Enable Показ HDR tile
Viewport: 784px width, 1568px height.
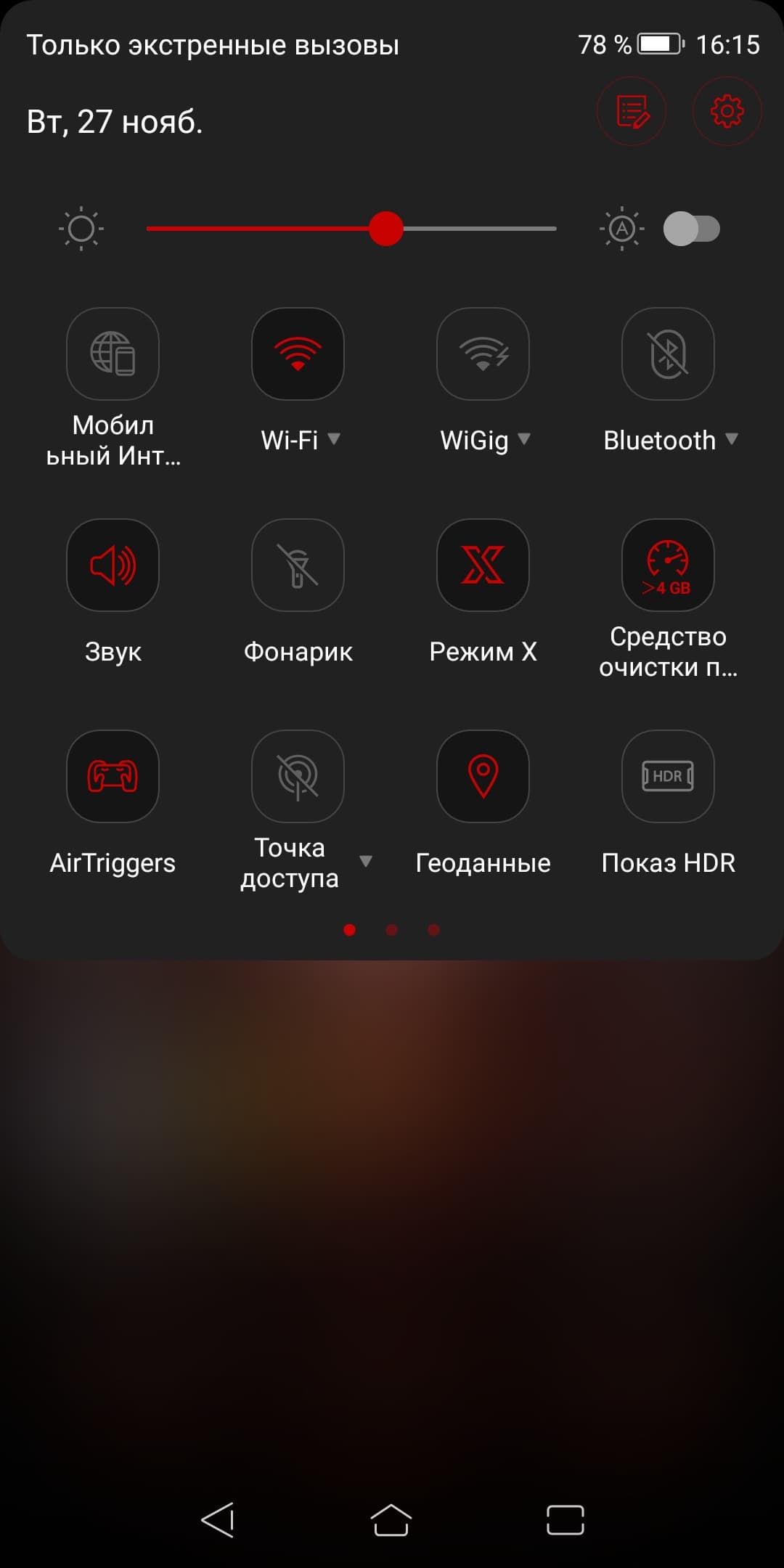pyautogui.click(x=668, y=776)
